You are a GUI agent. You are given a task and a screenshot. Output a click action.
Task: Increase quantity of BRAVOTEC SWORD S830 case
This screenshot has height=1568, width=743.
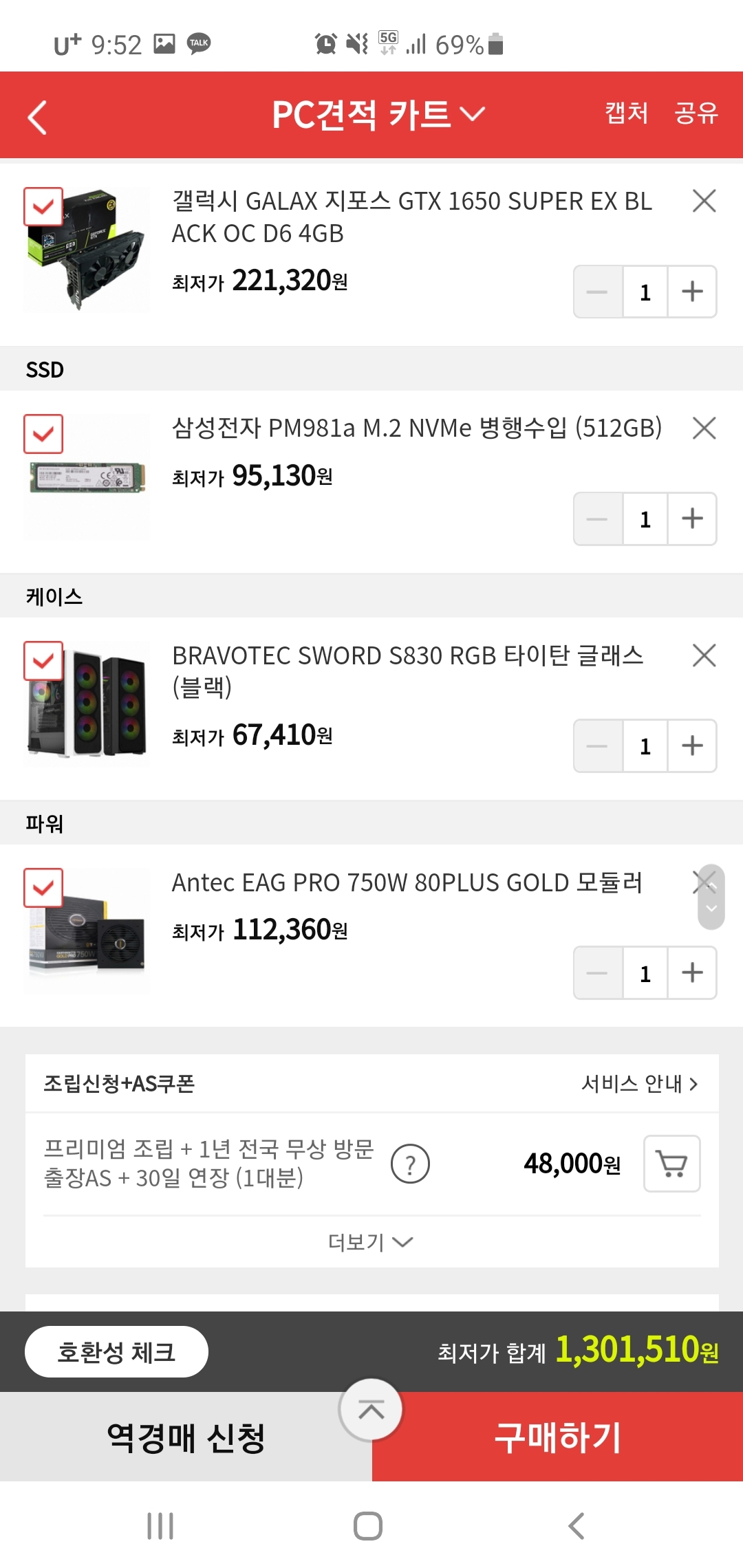(x=692, y=745)
